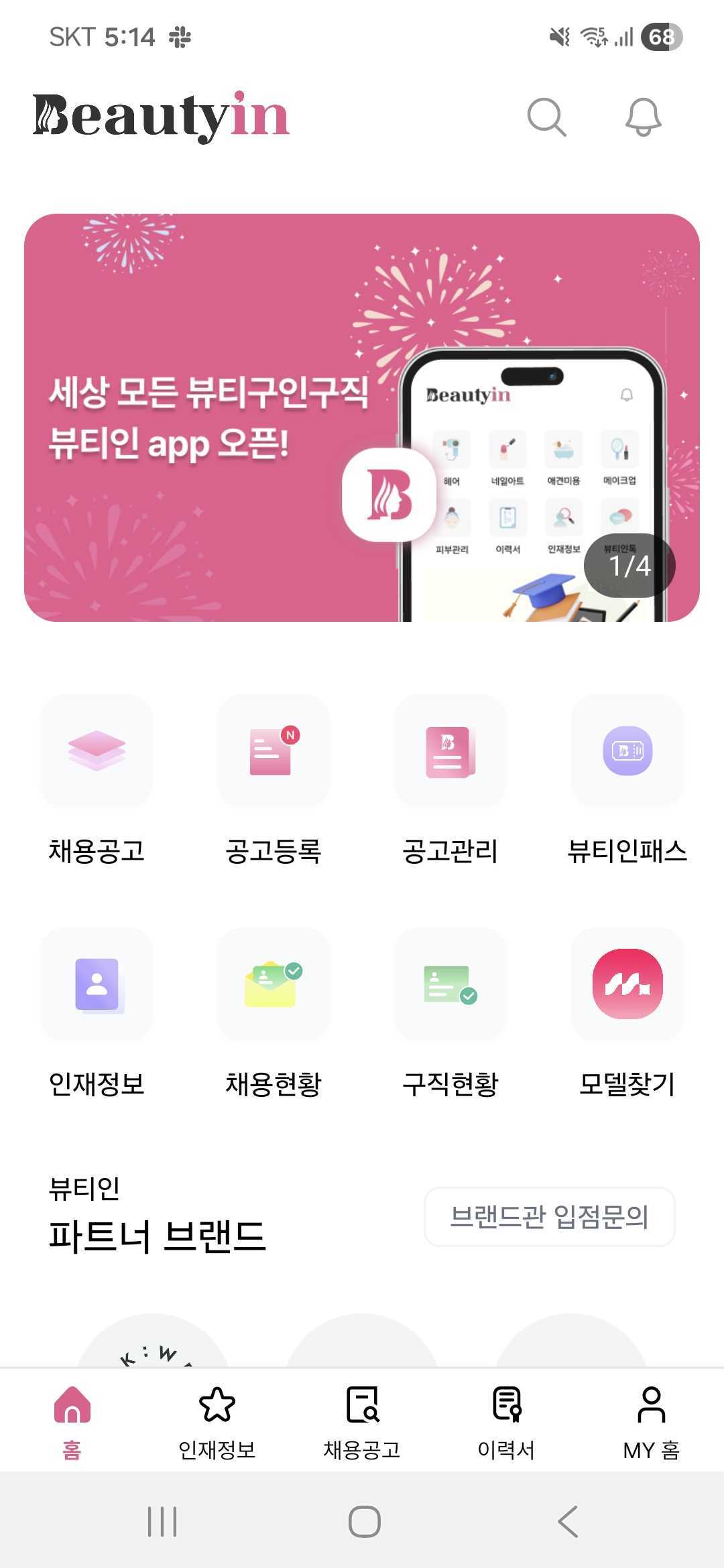
Task: Switch to the 채용공고 bottom tab
Action: pyautogui.click(x=362, y=1419)
